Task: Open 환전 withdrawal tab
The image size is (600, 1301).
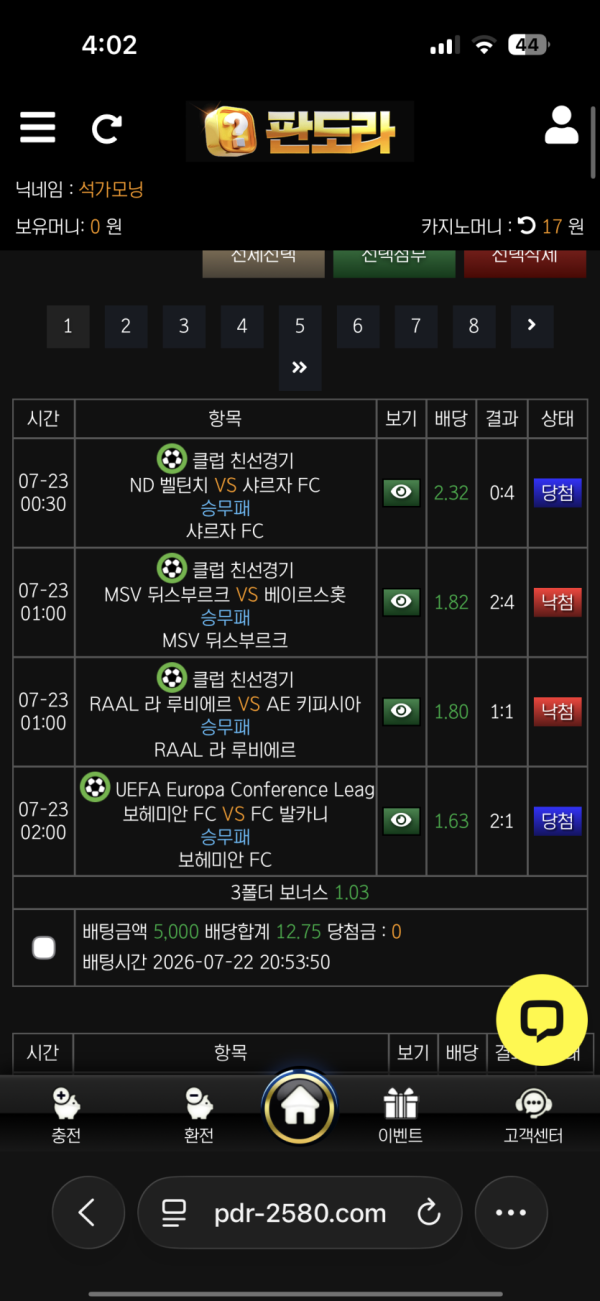Action: pos(199,1116)
